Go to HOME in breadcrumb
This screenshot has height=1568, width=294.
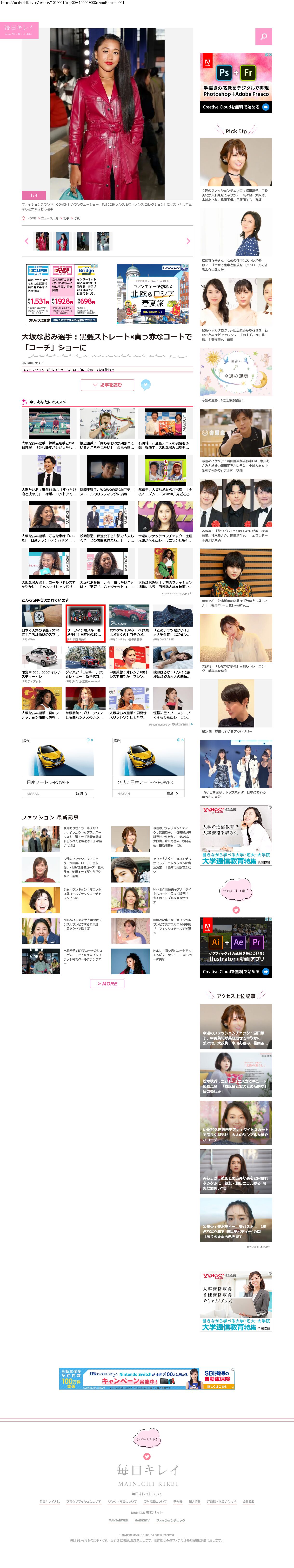coord(30,218)
